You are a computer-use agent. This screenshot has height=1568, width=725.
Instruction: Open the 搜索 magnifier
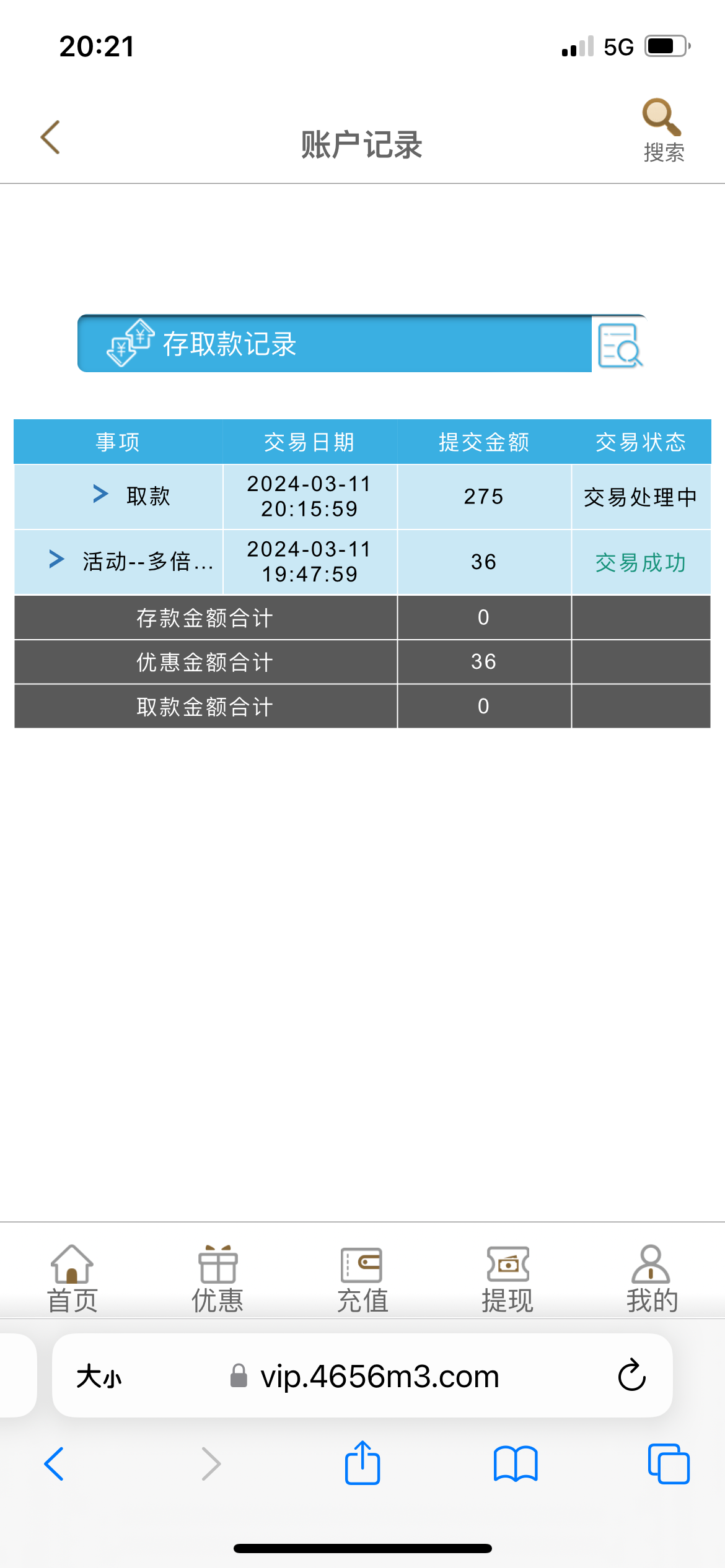(x=662, y=130)
